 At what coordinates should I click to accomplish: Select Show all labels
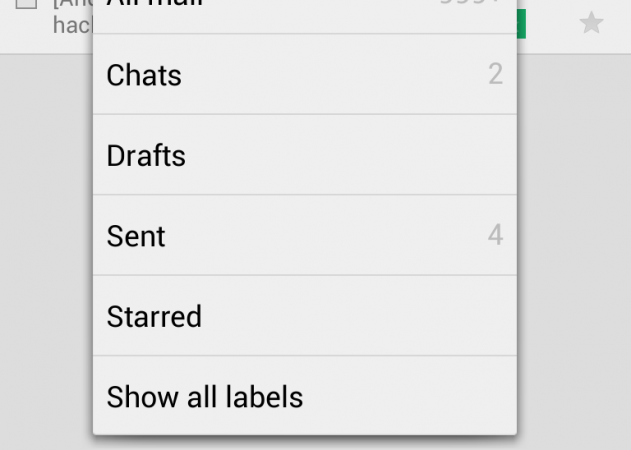point(304,397)
